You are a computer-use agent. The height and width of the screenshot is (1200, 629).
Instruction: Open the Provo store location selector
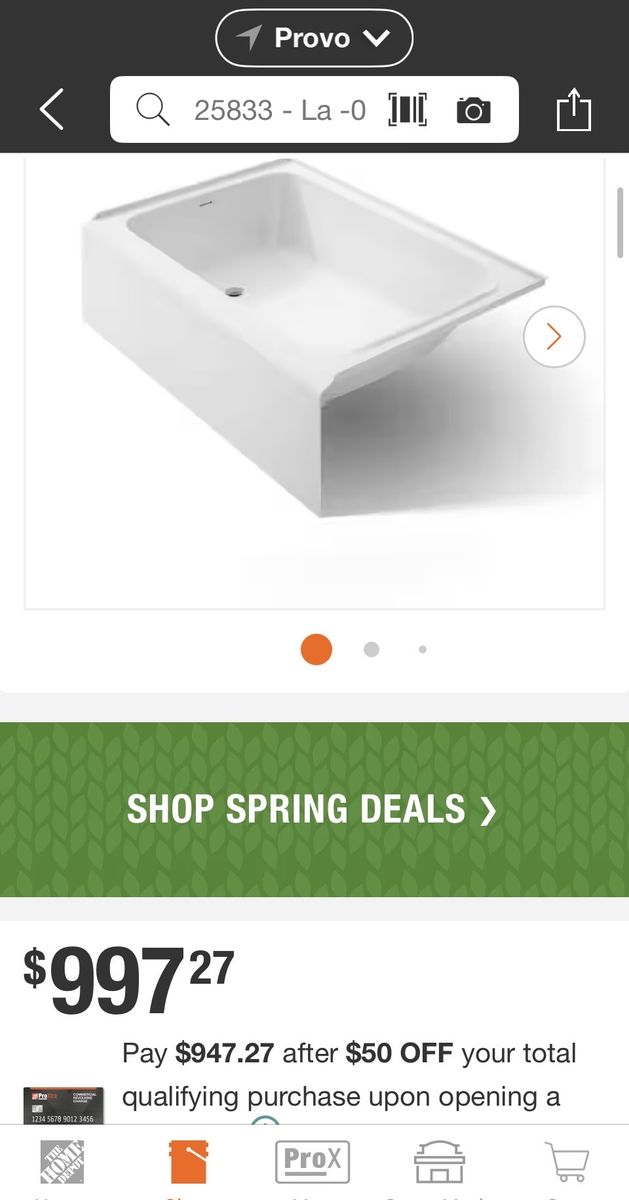coord(314,38)
